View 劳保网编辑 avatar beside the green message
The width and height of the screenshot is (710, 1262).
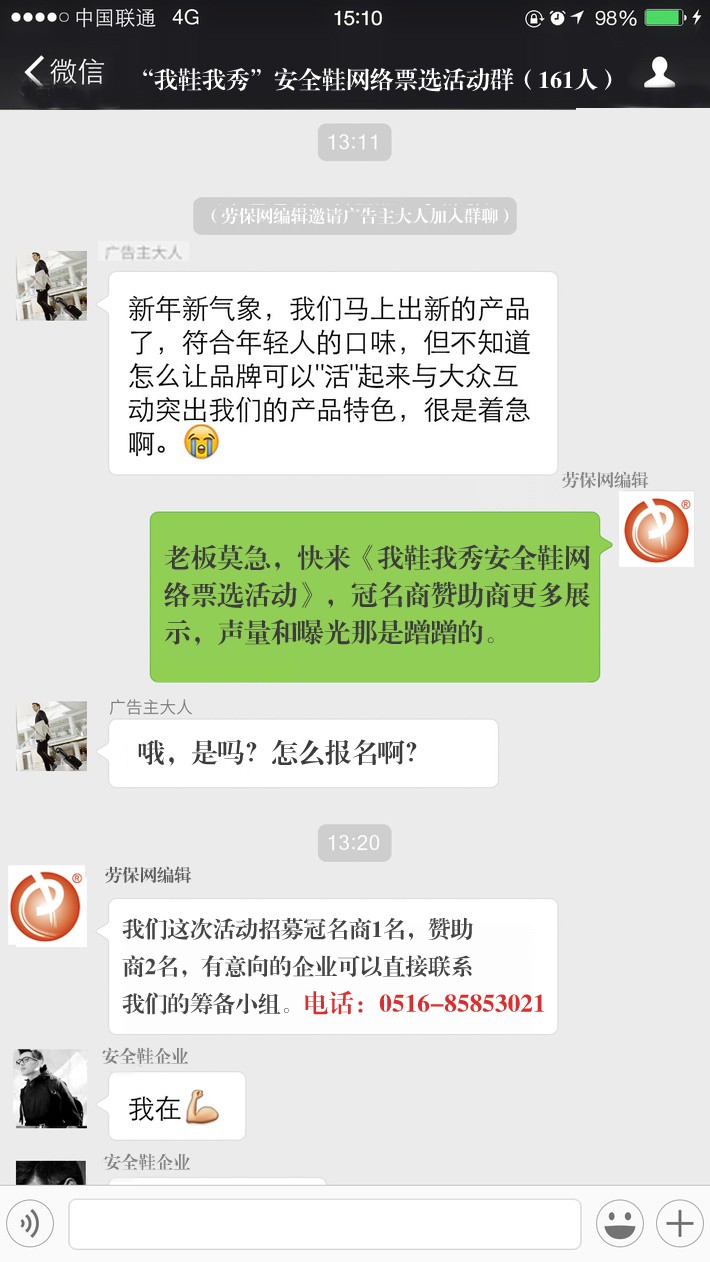pyautogui.click(x=656, y=529)
